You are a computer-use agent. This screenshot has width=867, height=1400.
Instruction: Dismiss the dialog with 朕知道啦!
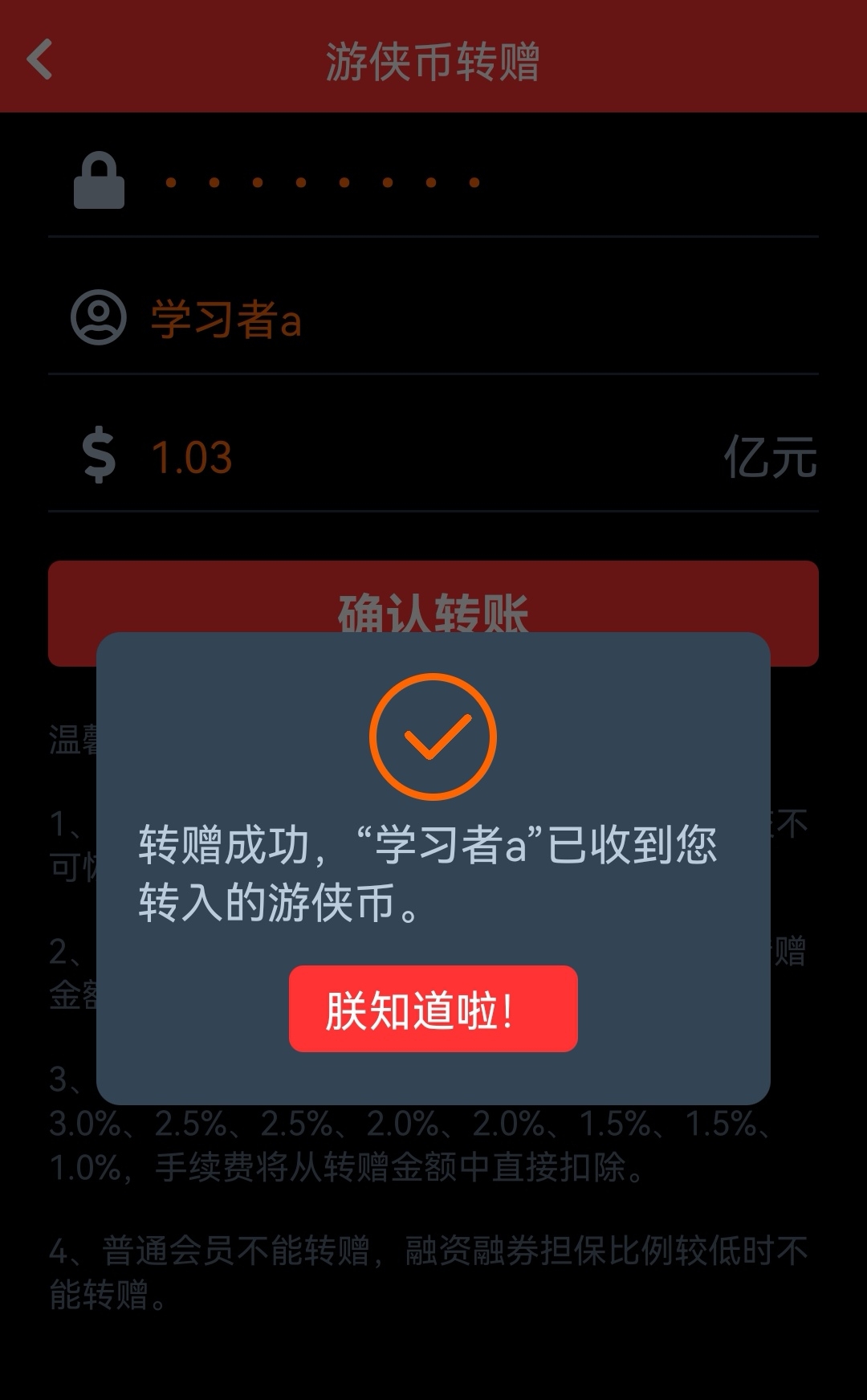click(433, 1009)
